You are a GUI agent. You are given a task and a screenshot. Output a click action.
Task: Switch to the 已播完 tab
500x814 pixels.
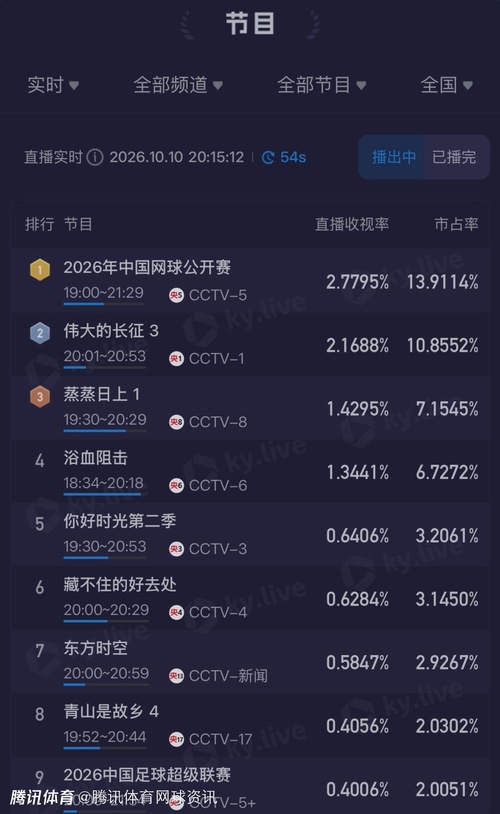click(454, 157)
